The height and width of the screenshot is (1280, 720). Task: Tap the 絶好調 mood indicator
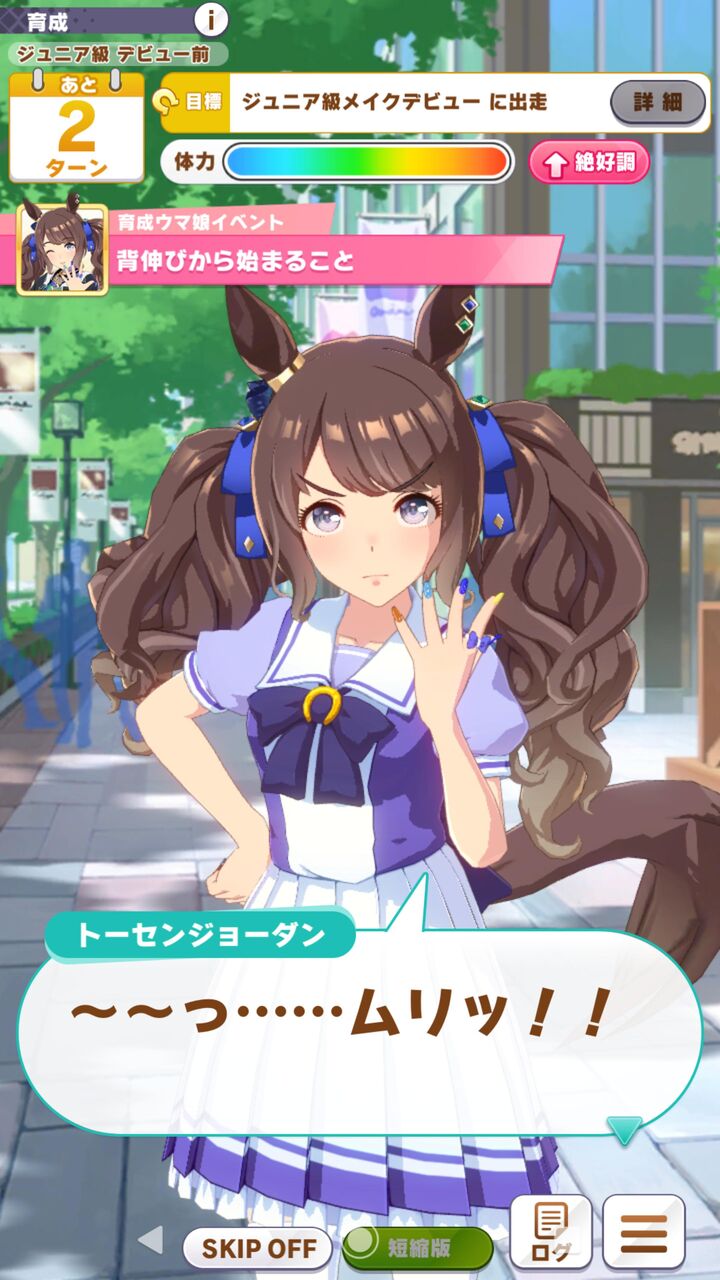tap(589, 162)
